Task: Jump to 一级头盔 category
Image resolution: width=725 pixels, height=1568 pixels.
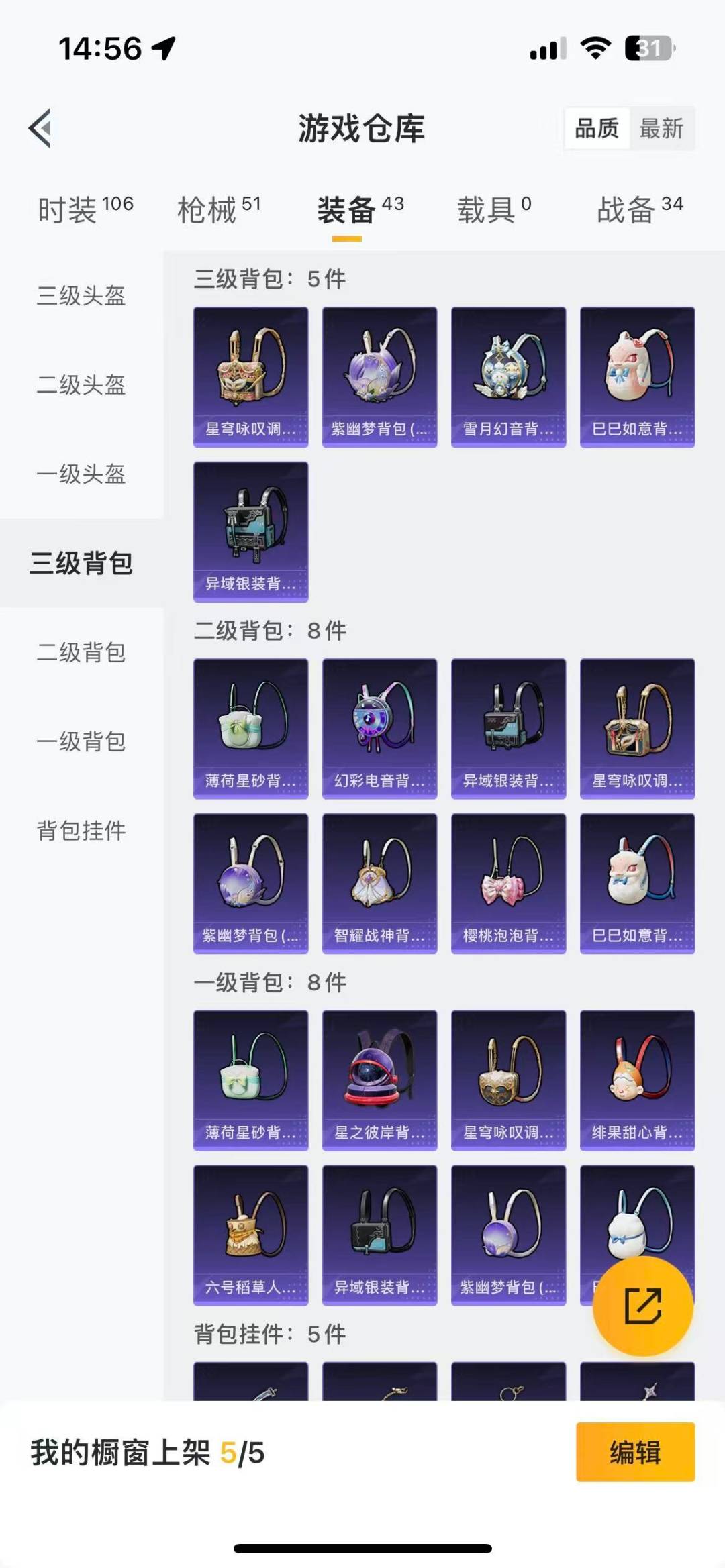Action: 81,474
